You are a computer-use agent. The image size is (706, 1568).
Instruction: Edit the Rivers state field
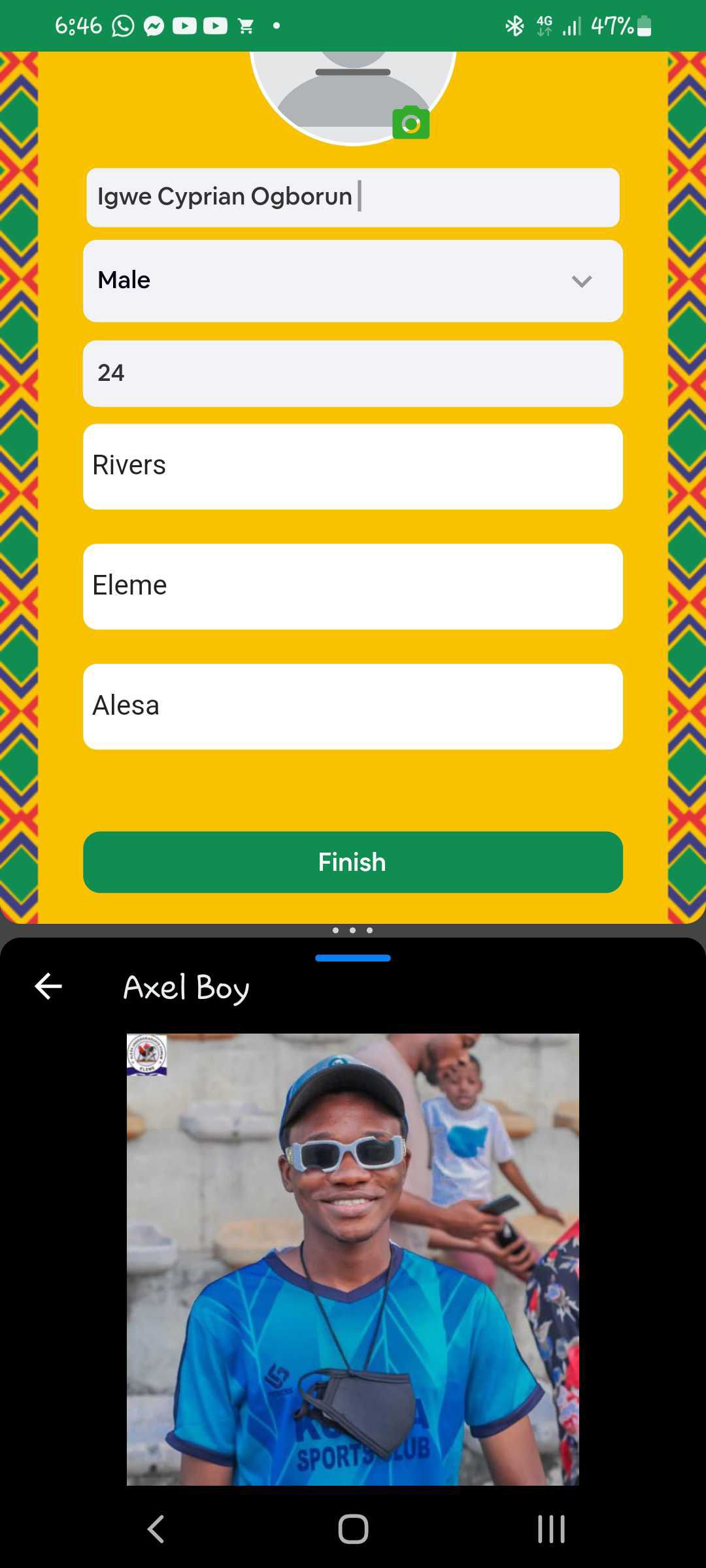(x=353, y=466)
